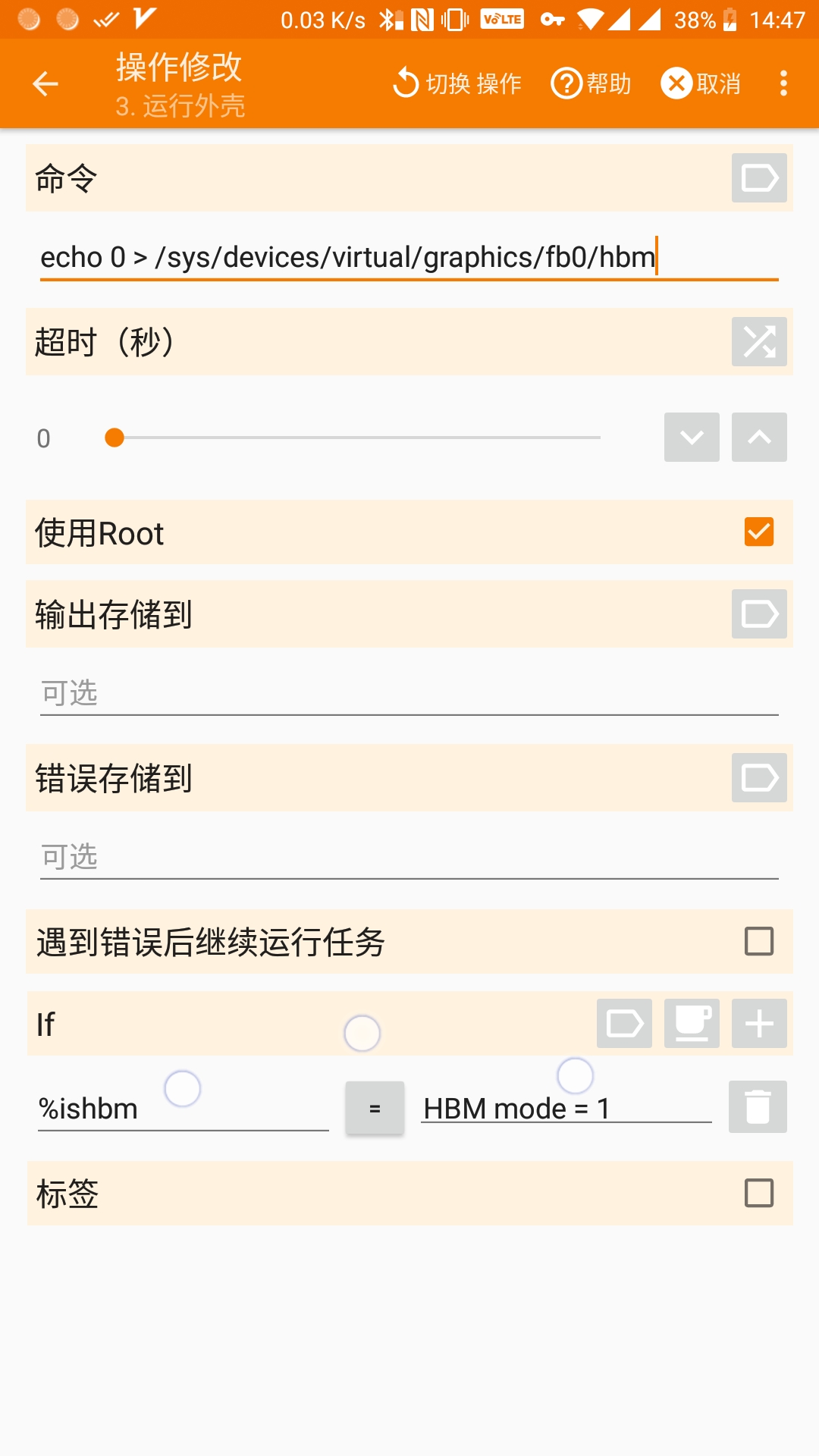Delete the %ishbm condition
Image resolution: width=819 pixels, height=1456 pixels.
[x=758, y=1107]
